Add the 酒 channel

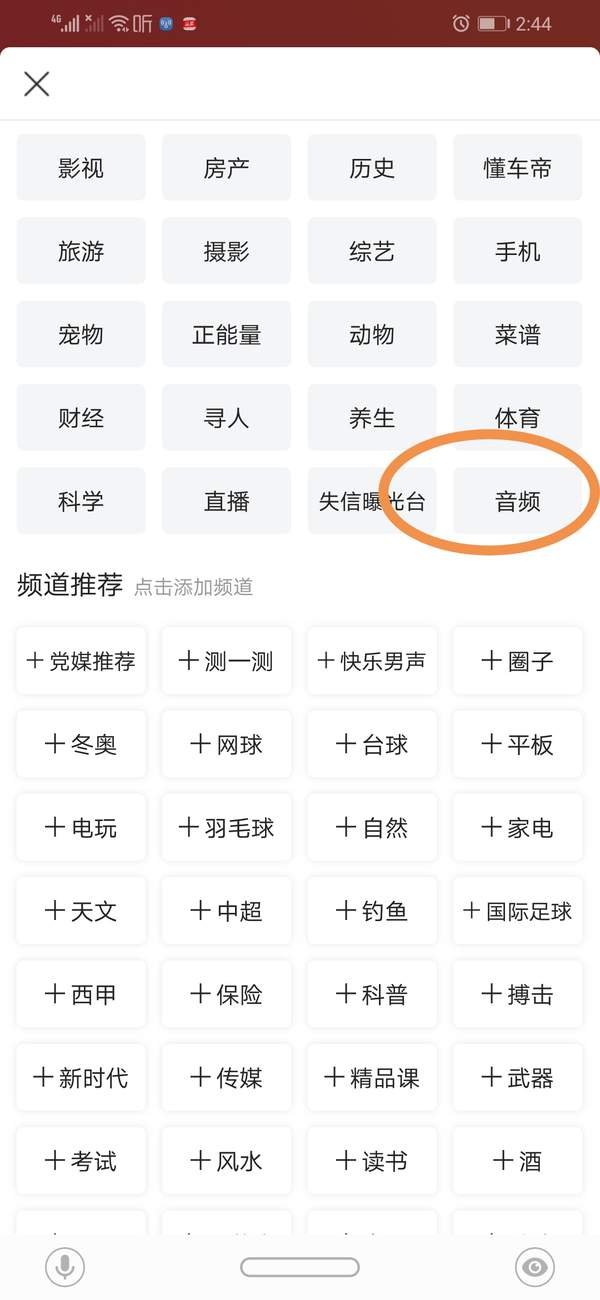point(517,1161)
